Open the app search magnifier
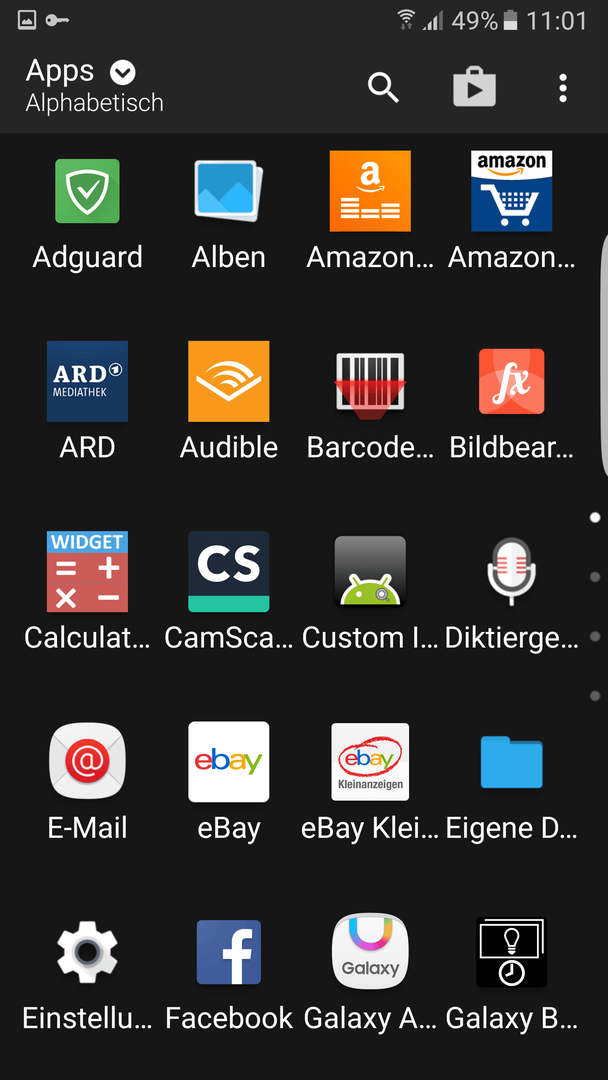608x1080 pixels. click(384, 87)
